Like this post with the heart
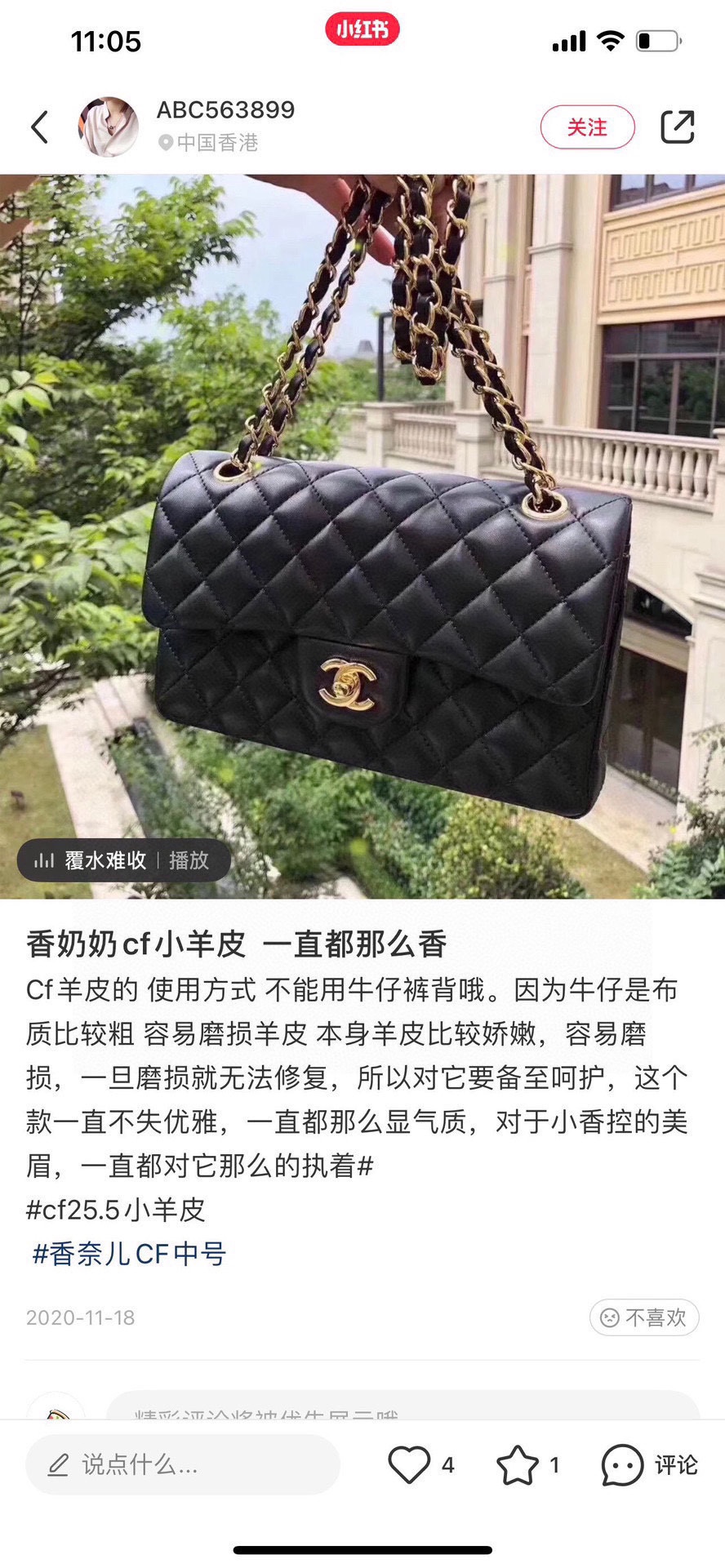 click(x=409, y=1465)
